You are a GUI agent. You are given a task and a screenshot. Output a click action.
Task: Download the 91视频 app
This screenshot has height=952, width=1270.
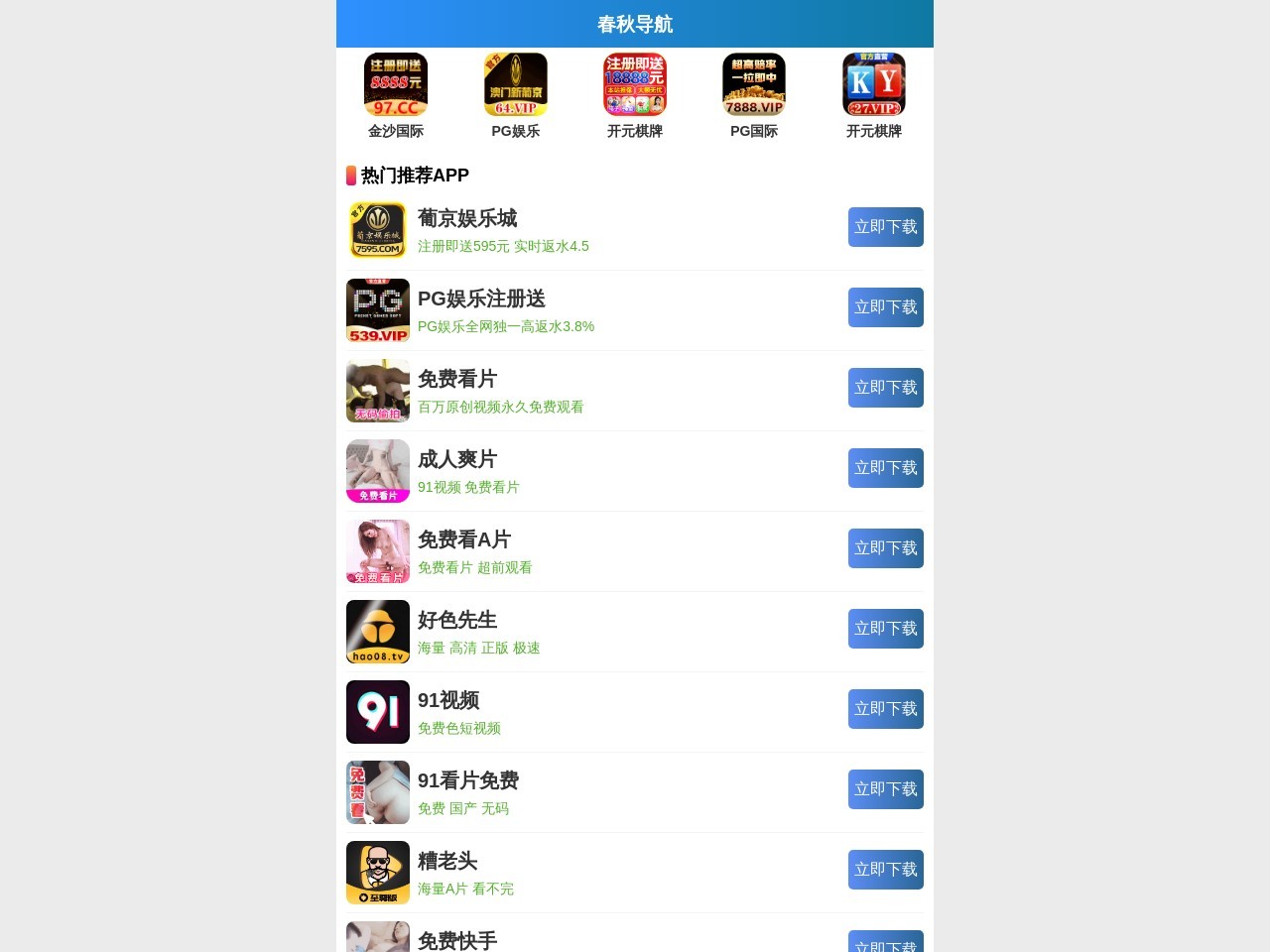coord(885,709)
